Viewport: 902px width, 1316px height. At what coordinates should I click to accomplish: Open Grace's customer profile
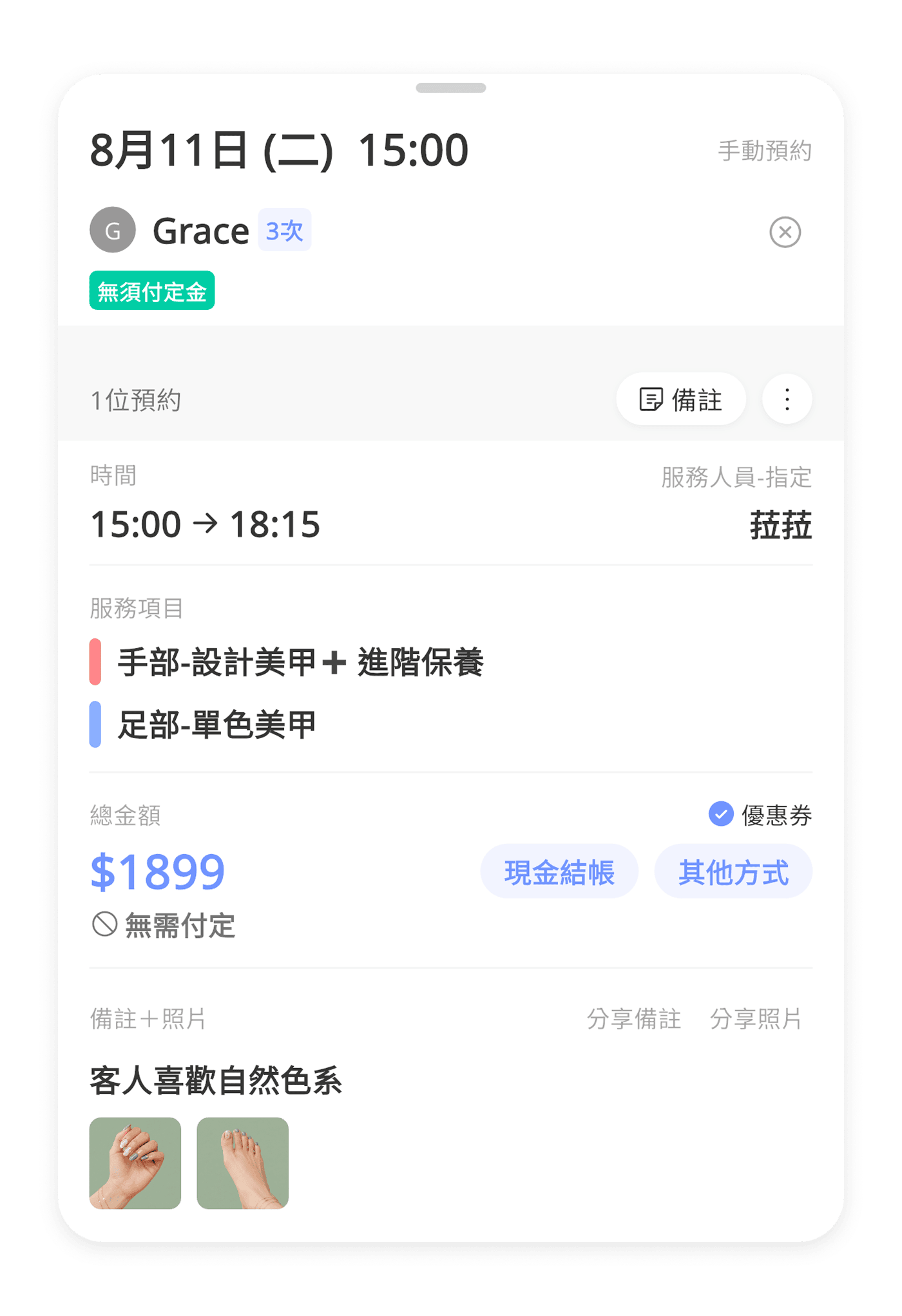(x=200, y=230)
